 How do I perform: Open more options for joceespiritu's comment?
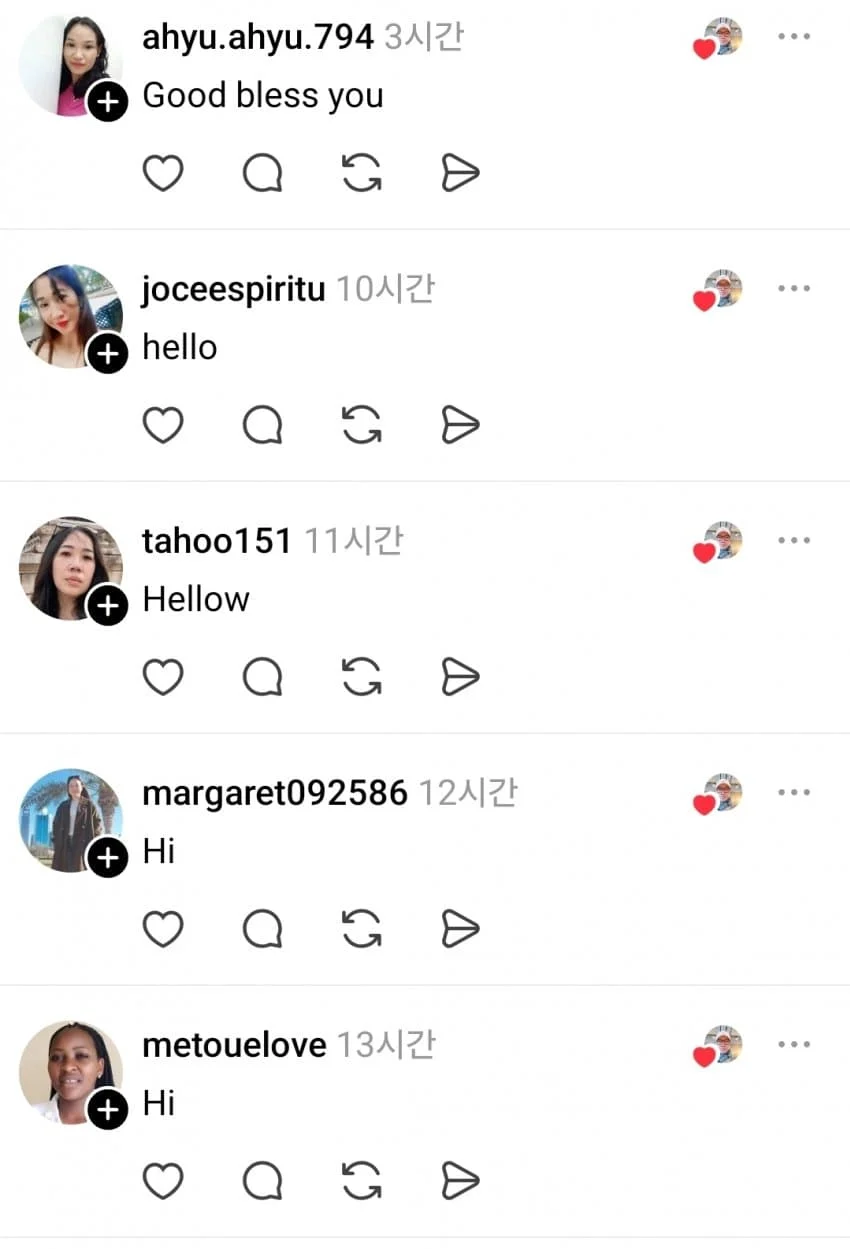point(794,289)
